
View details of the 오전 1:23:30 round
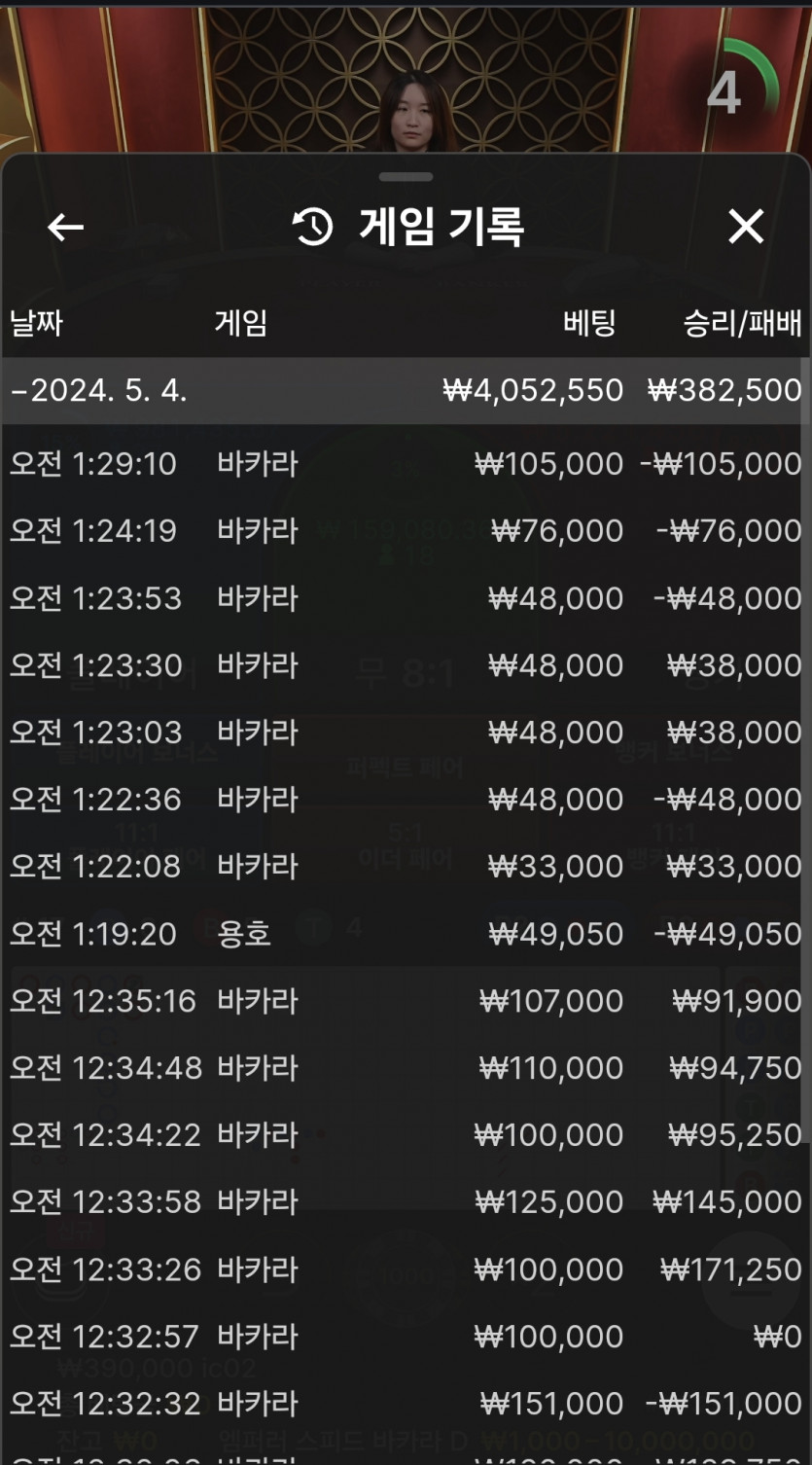(x=406, y=665)
